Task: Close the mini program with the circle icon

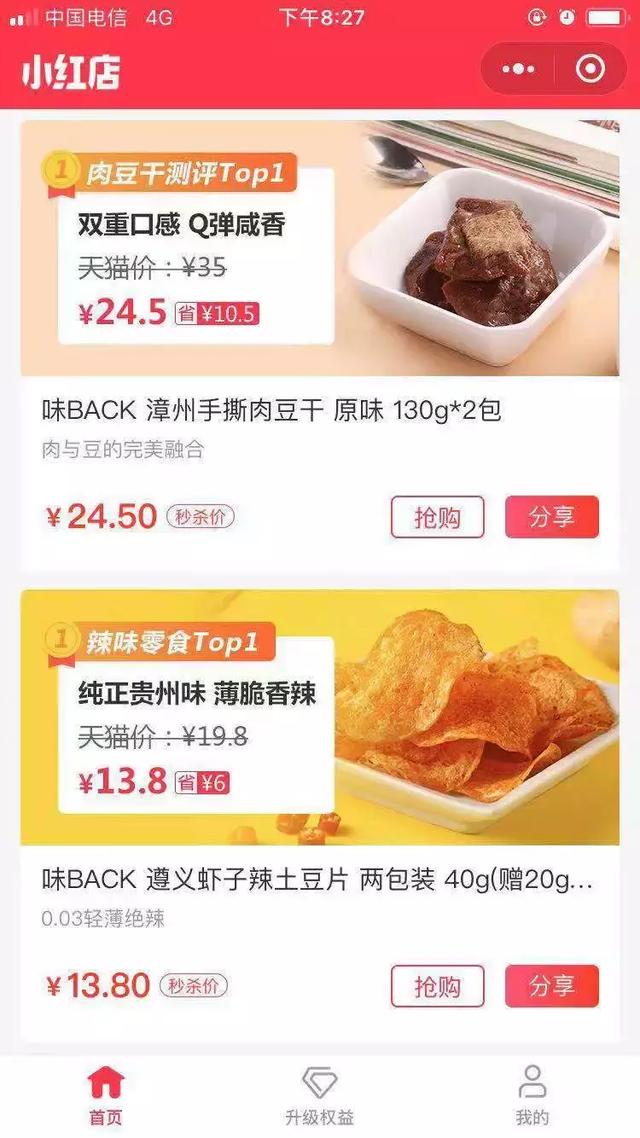Action: [x=590, y=69]
